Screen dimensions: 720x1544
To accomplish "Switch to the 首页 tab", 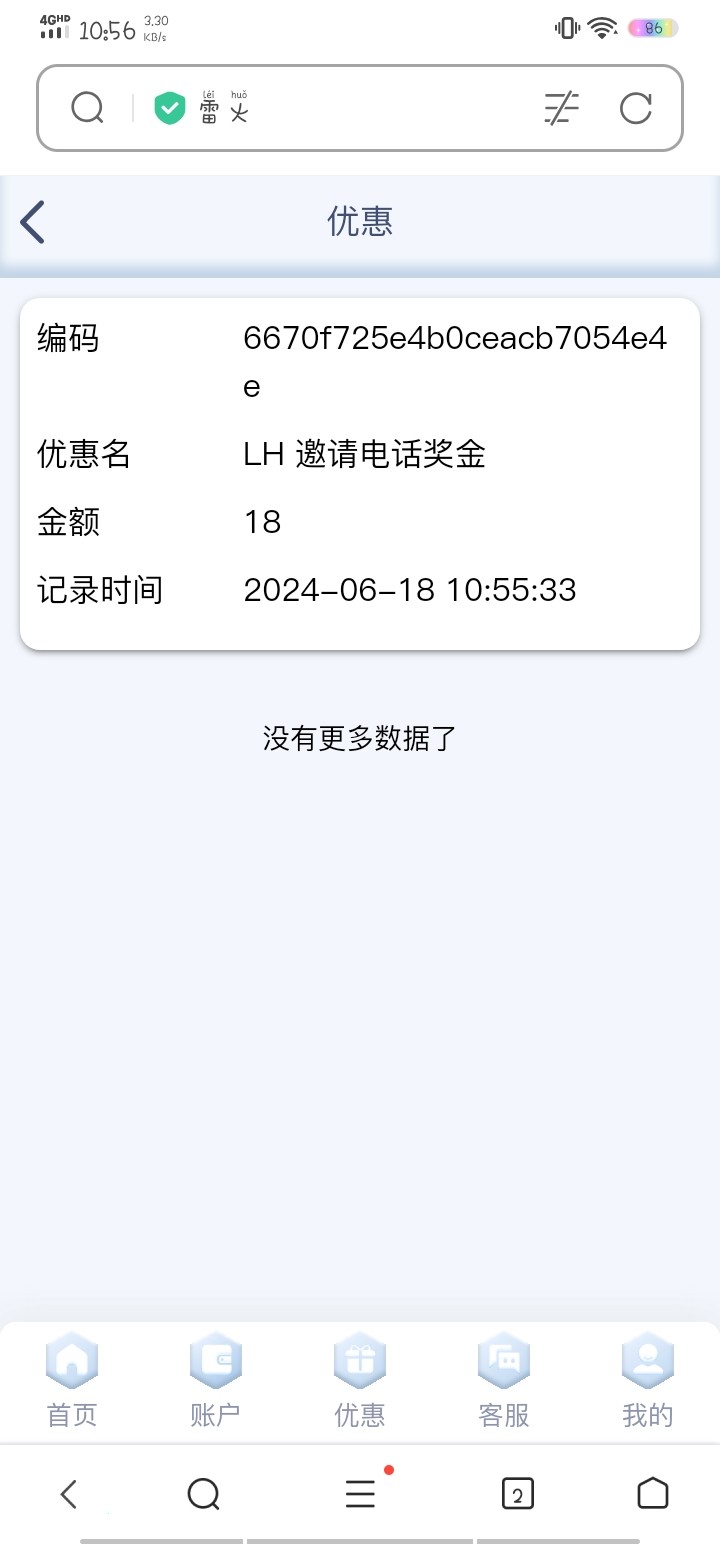I will [x=72, y=1380].
